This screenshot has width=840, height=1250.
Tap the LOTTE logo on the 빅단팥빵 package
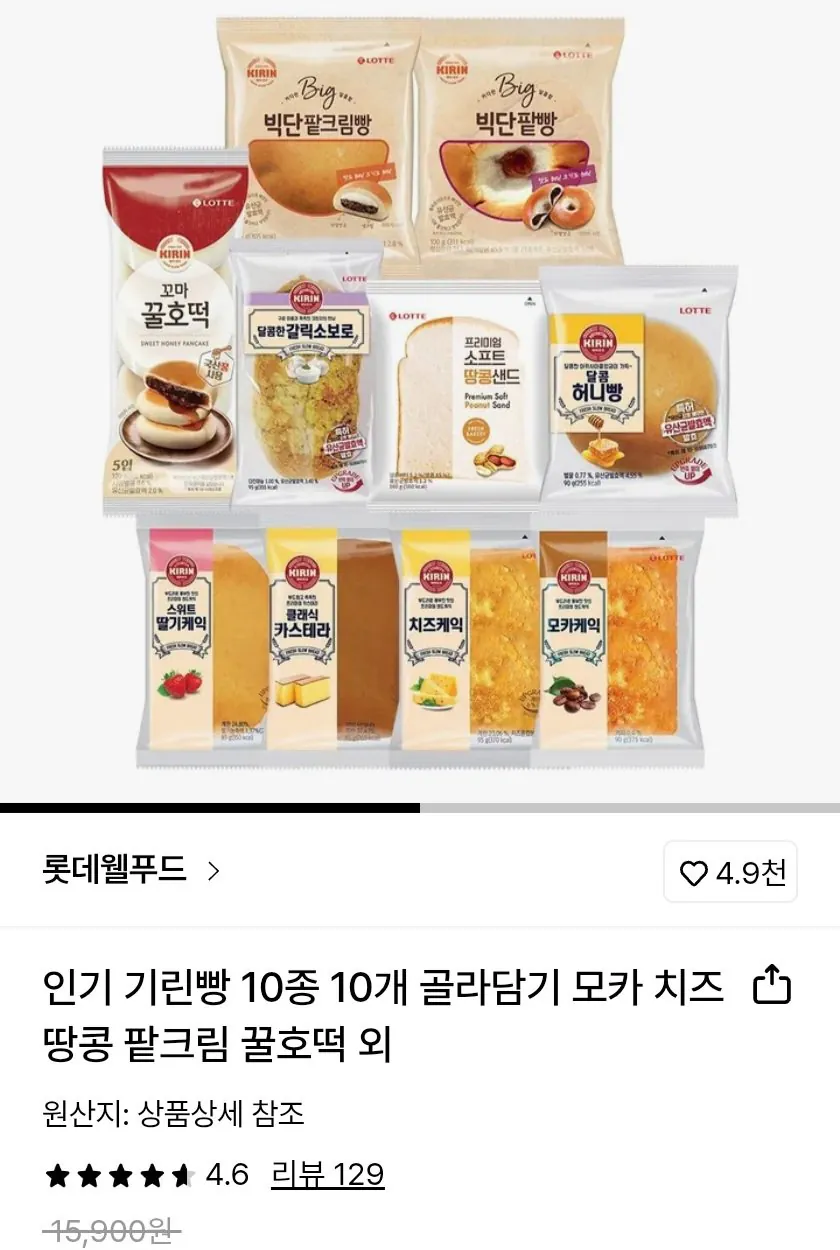click(573, 54)
